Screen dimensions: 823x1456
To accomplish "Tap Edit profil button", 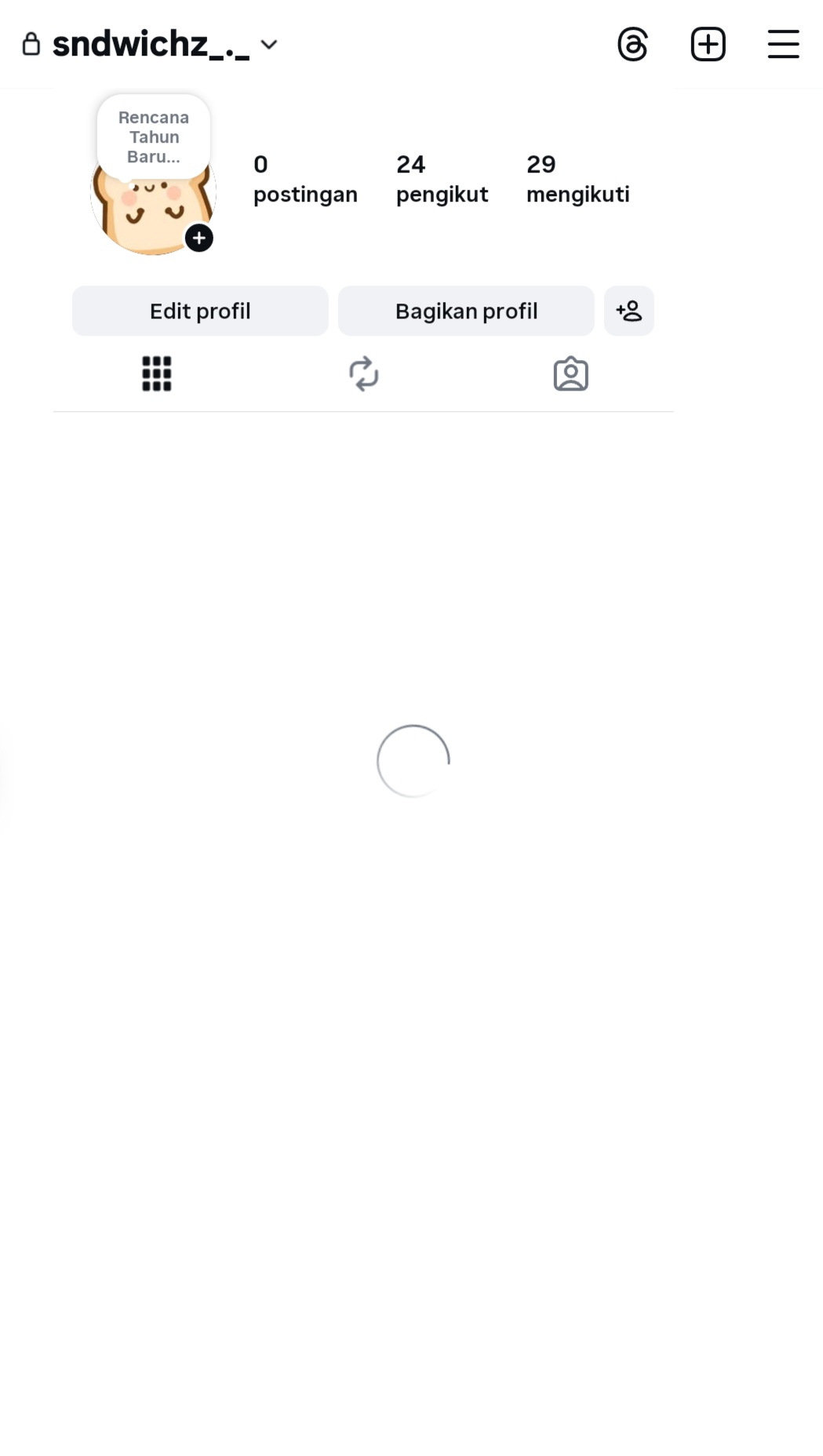I will 200,311.
